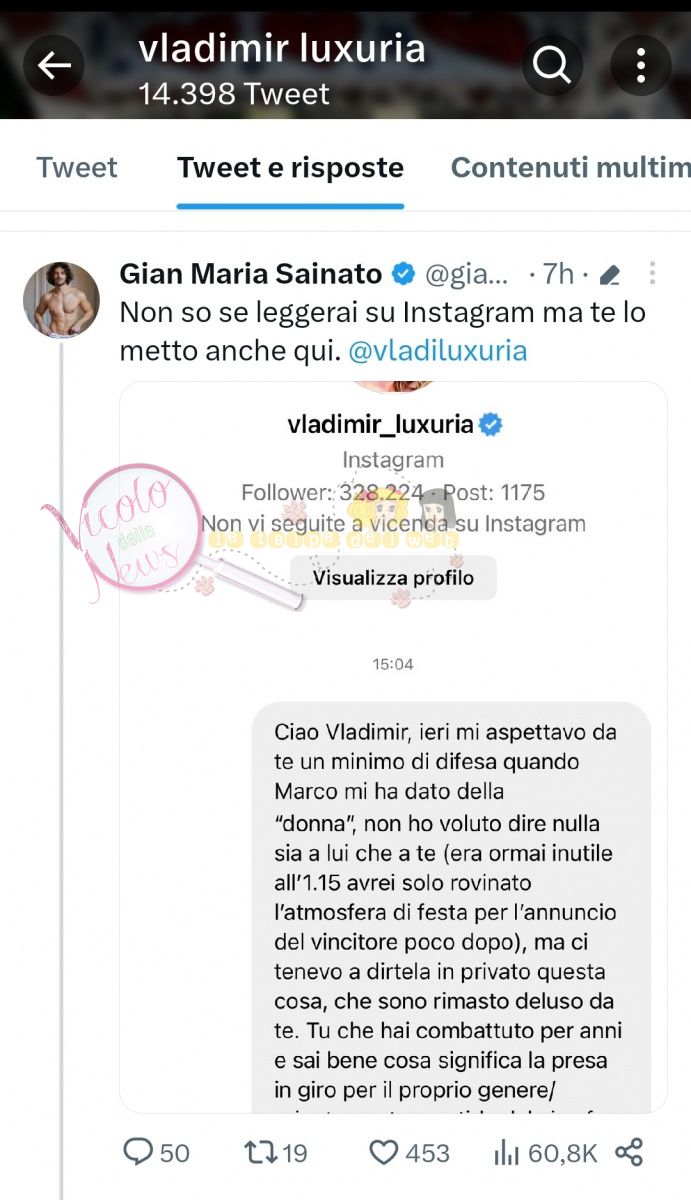
Task: Select the Tweet e risposte tab
Action: (290, 168)
